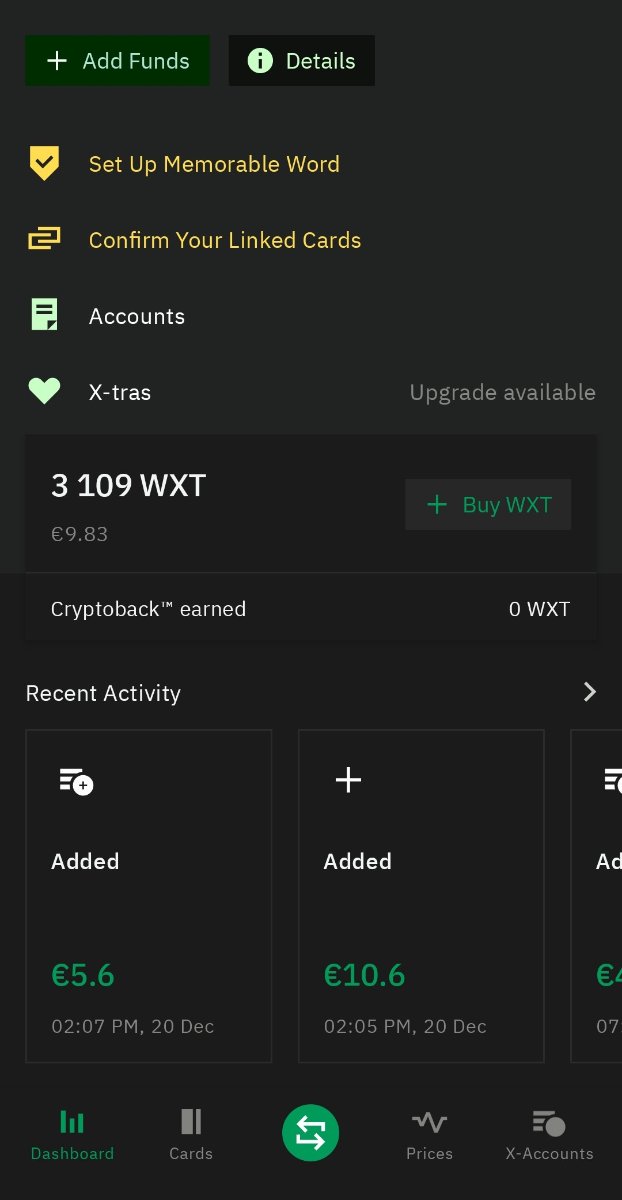This screenshot has height=1200, width=622.
Task: Select Set Up Memorable Word
Action: click(311, 164)
